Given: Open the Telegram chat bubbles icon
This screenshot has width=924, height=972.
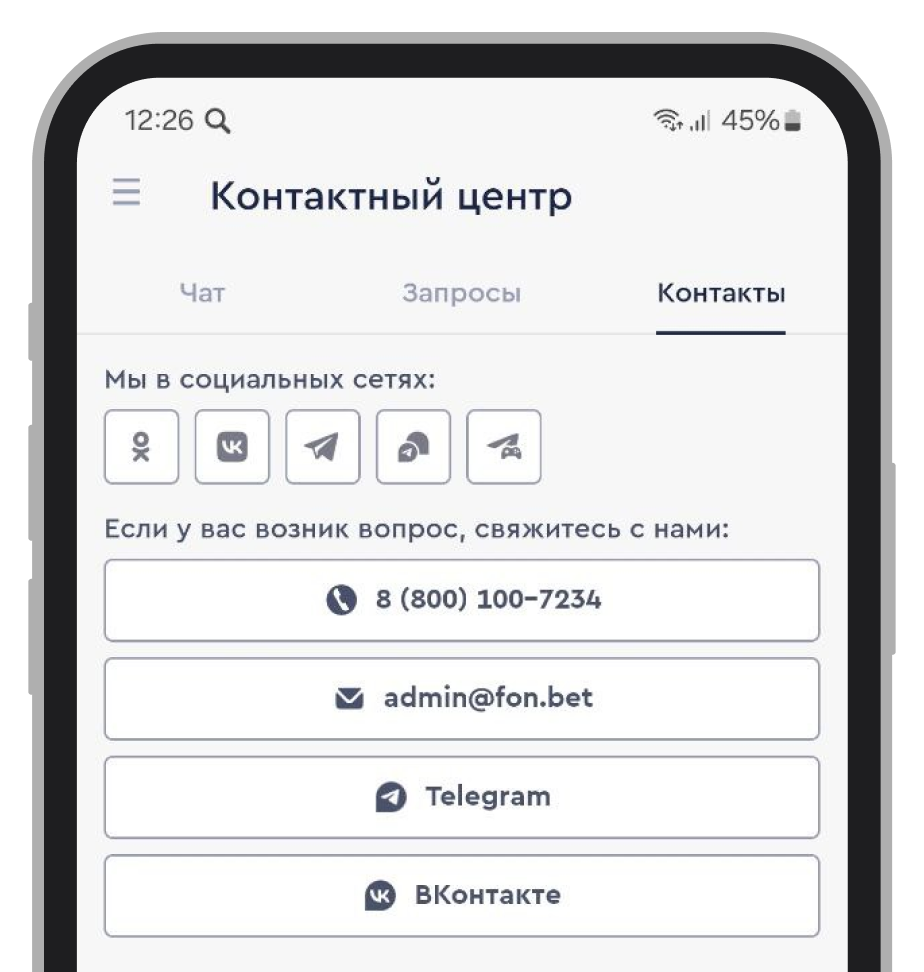Looking at the screenshot, I should click(x=413, y=447).
